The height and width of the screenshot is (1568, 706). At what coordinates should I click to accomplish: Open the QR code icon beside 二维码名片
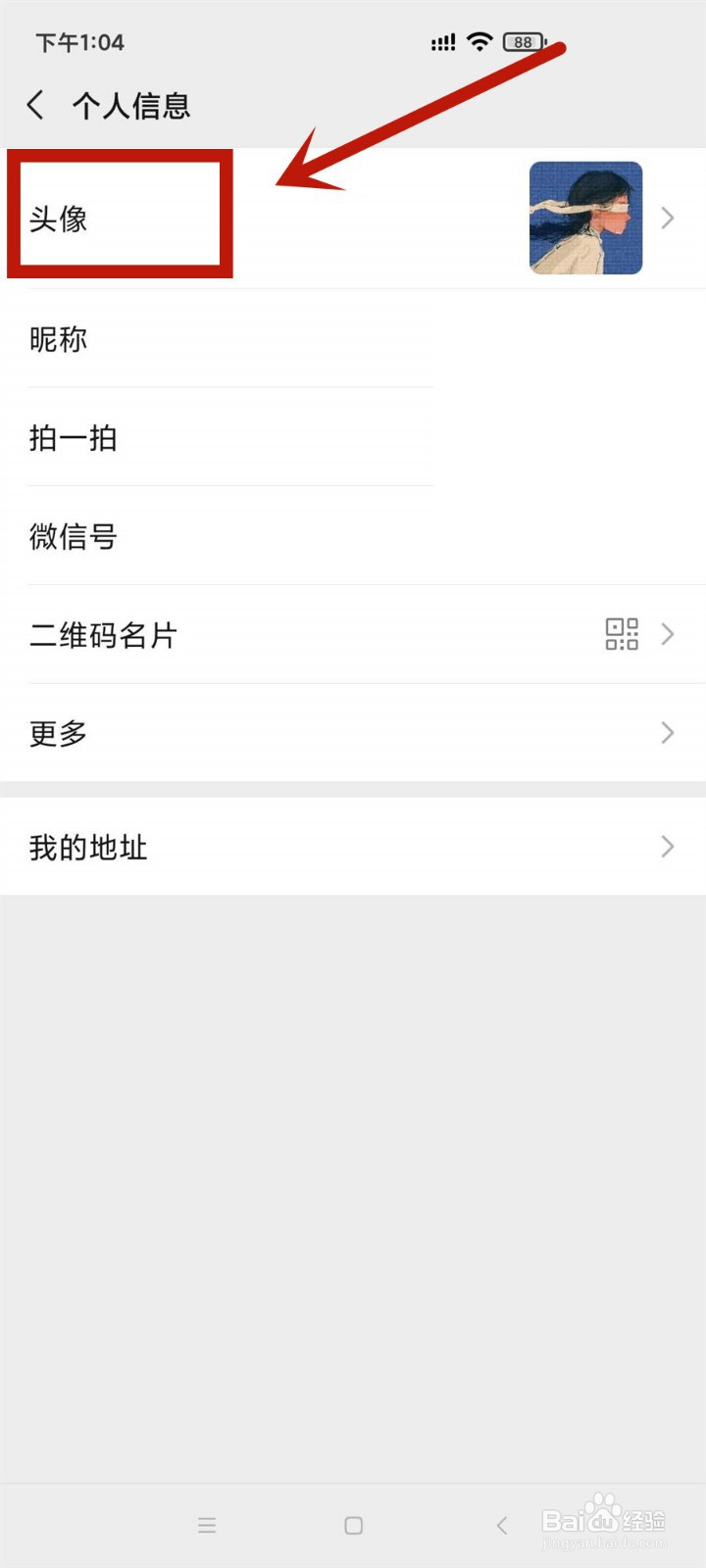click(x=623, y=635)
